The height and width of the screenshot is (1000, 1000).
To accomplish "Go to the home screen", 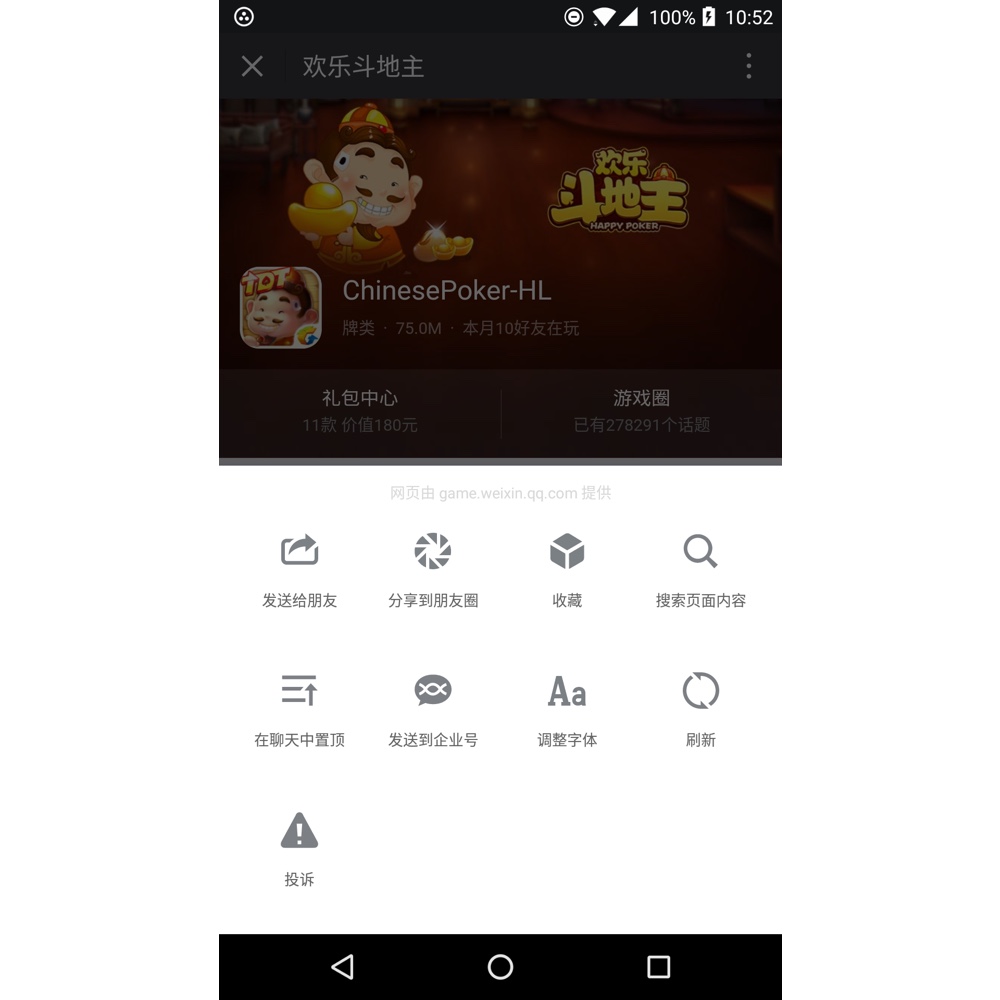I will pos(500,967).
